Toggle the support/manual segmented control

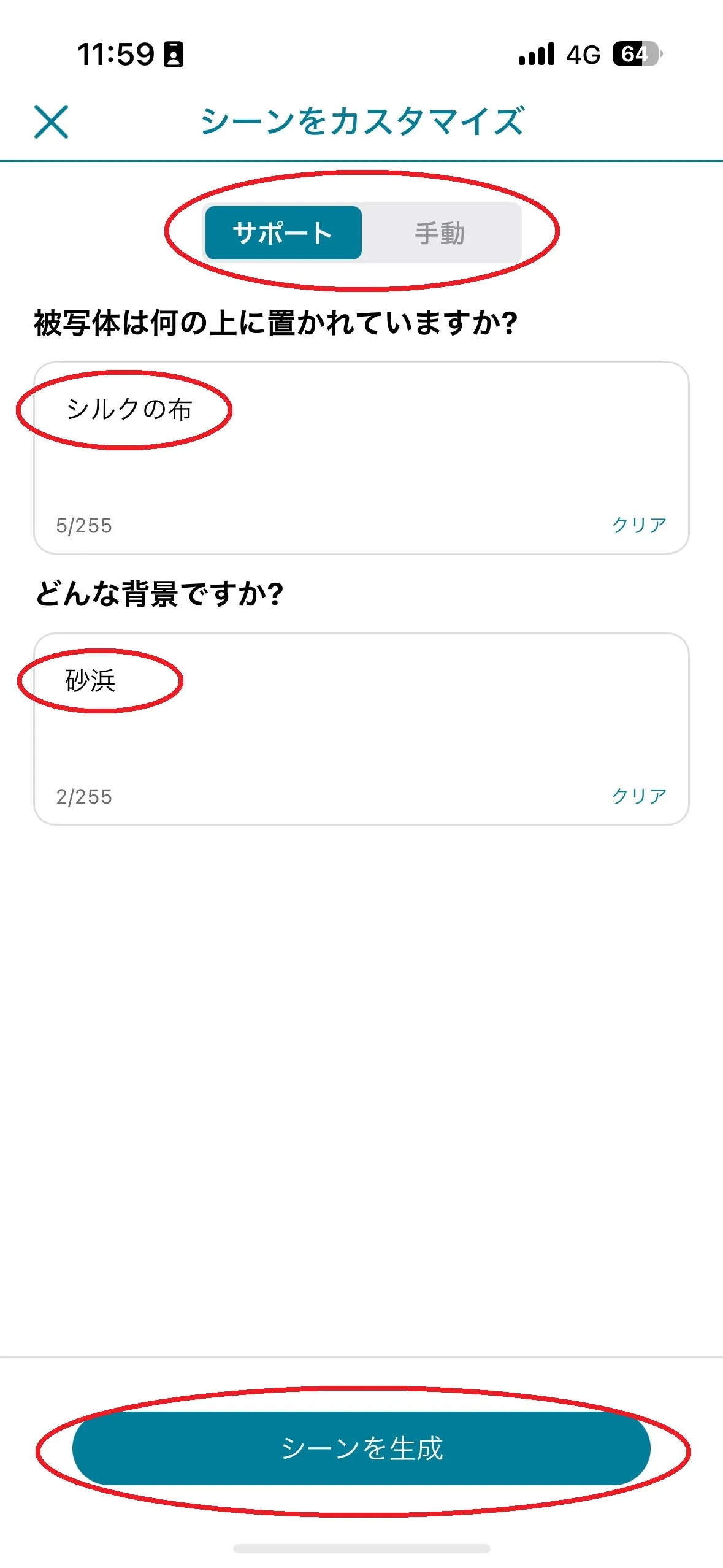pyautogui.click(x=362, y=232)
